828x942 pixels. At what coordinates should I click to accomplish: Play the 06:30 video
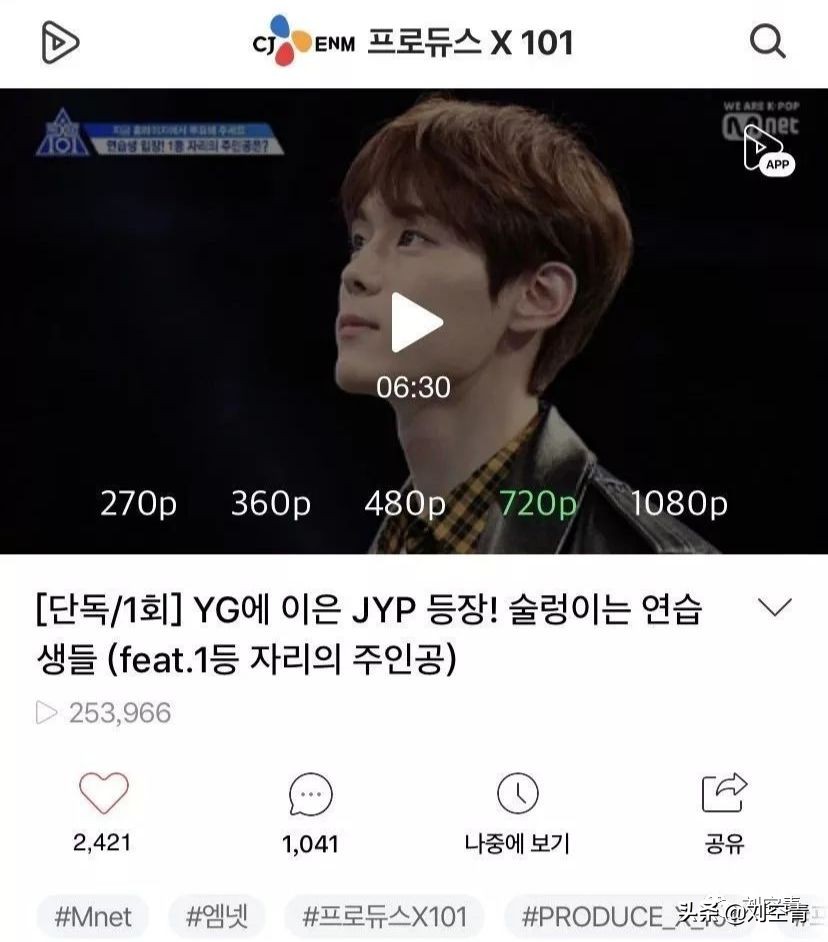[x=416, y=323]
